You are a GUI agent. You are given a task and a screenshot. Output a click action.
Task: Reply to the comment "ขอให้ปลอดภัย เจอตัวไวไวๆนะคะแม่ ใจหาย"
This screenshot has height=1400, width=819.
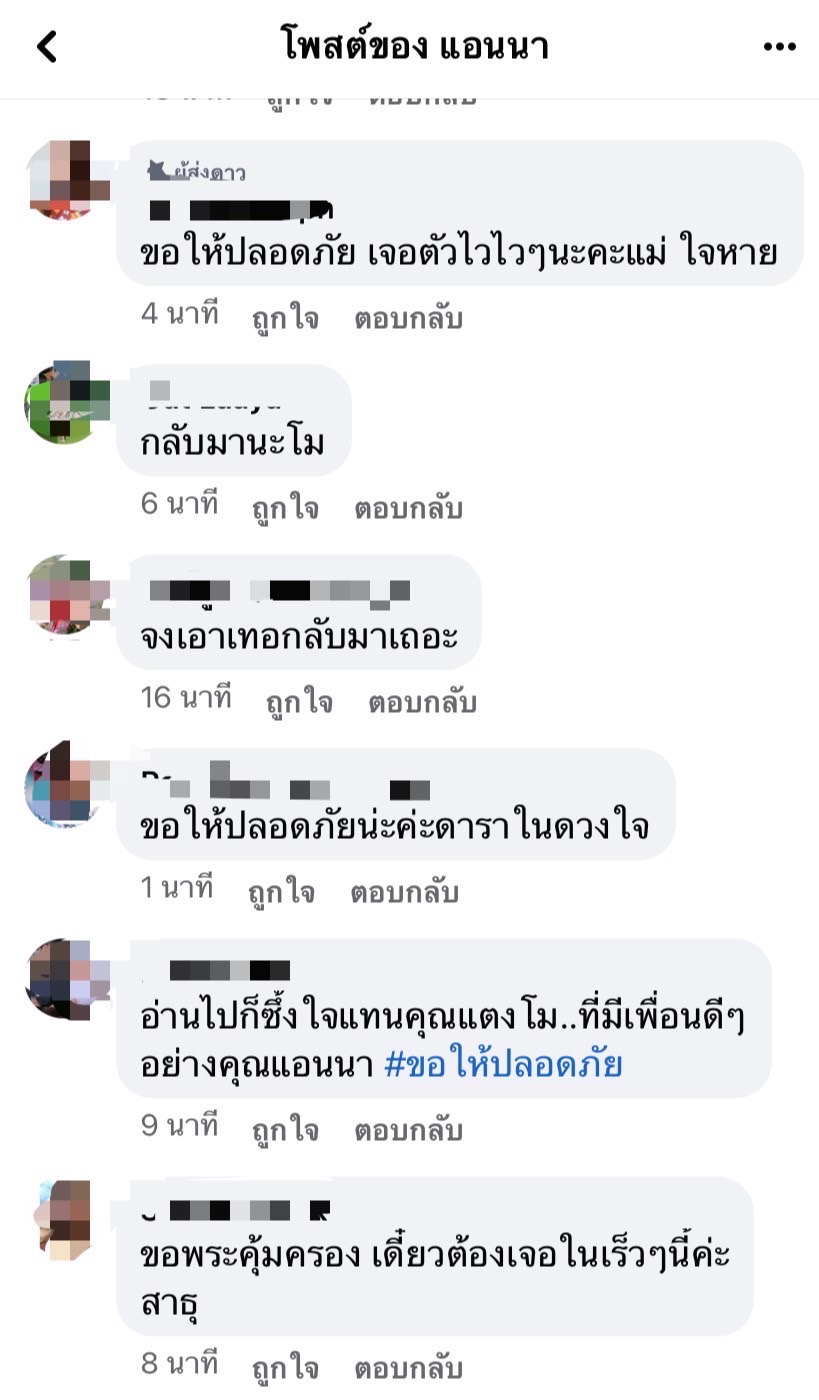coord(408,318)
